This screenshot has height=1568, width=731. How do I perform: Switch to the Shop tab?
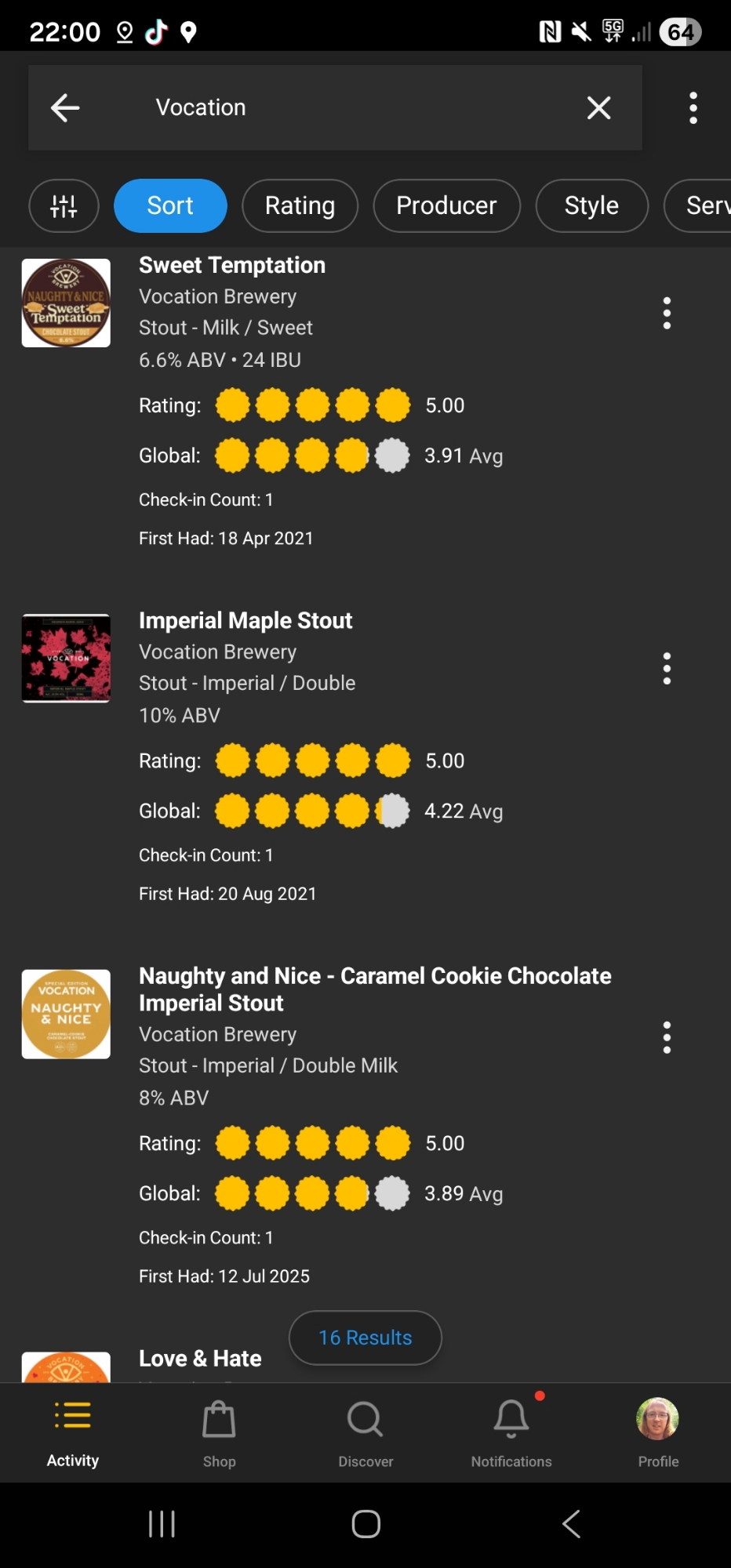pos(219,1433)
